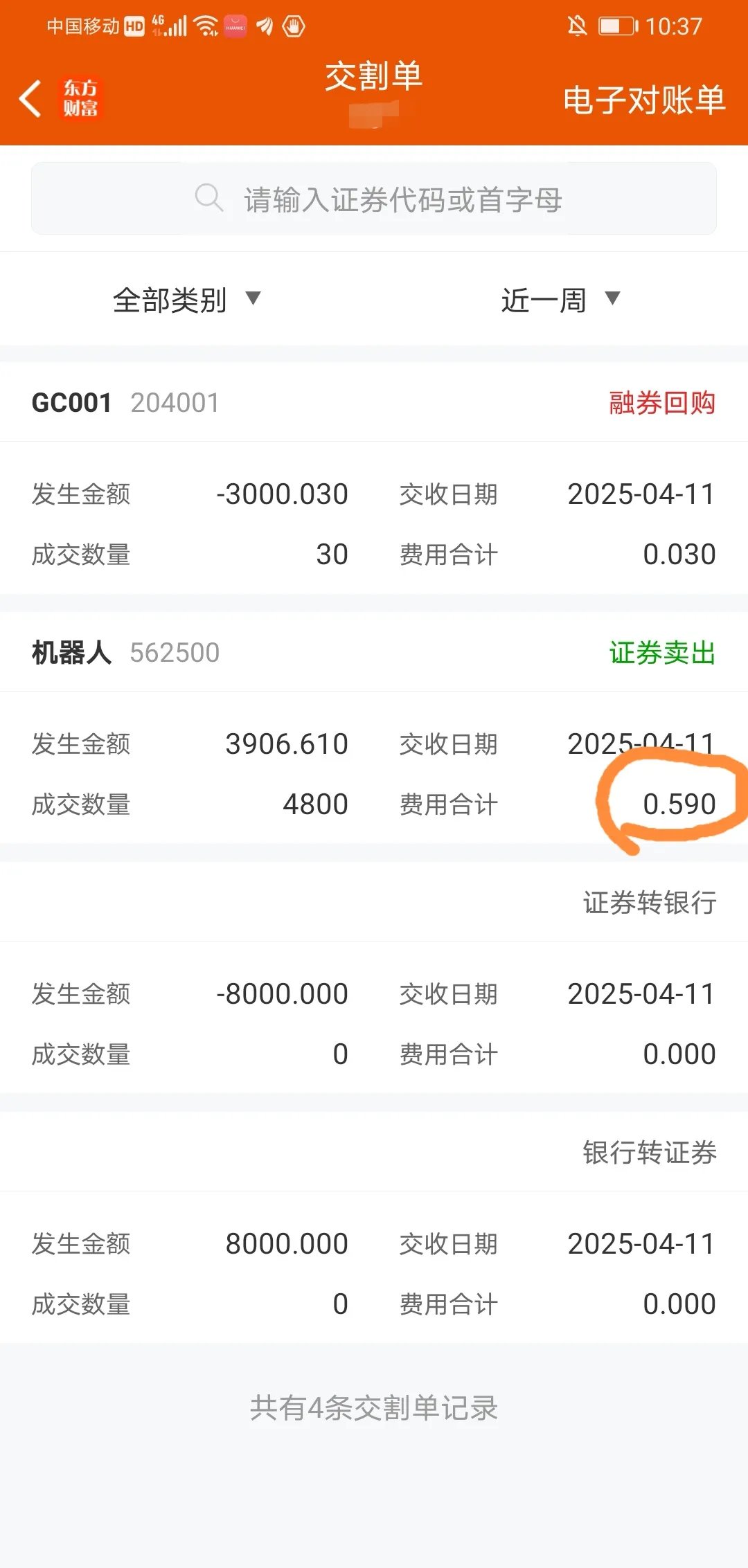This screenshot has height=1568, width=748.
Task: Open the 近一周 date range dropdown
Action: point(558,299)
